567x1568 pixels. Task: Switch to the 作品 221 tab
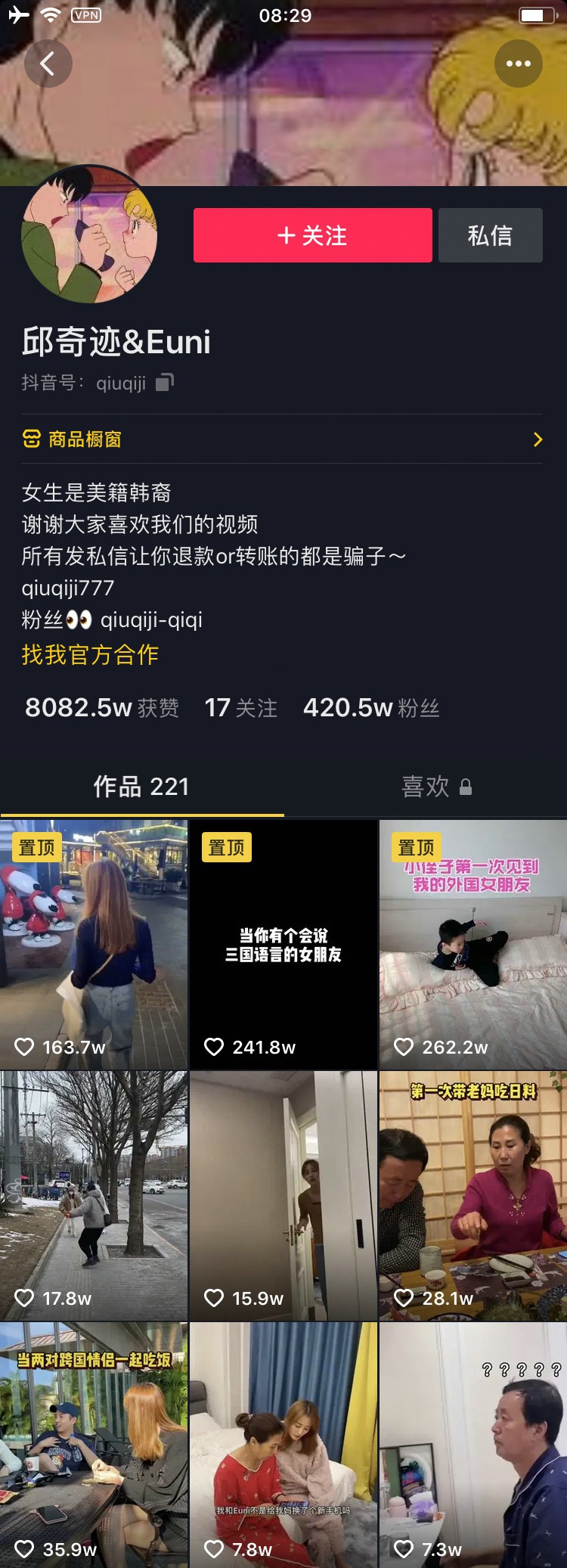(141, 787)
